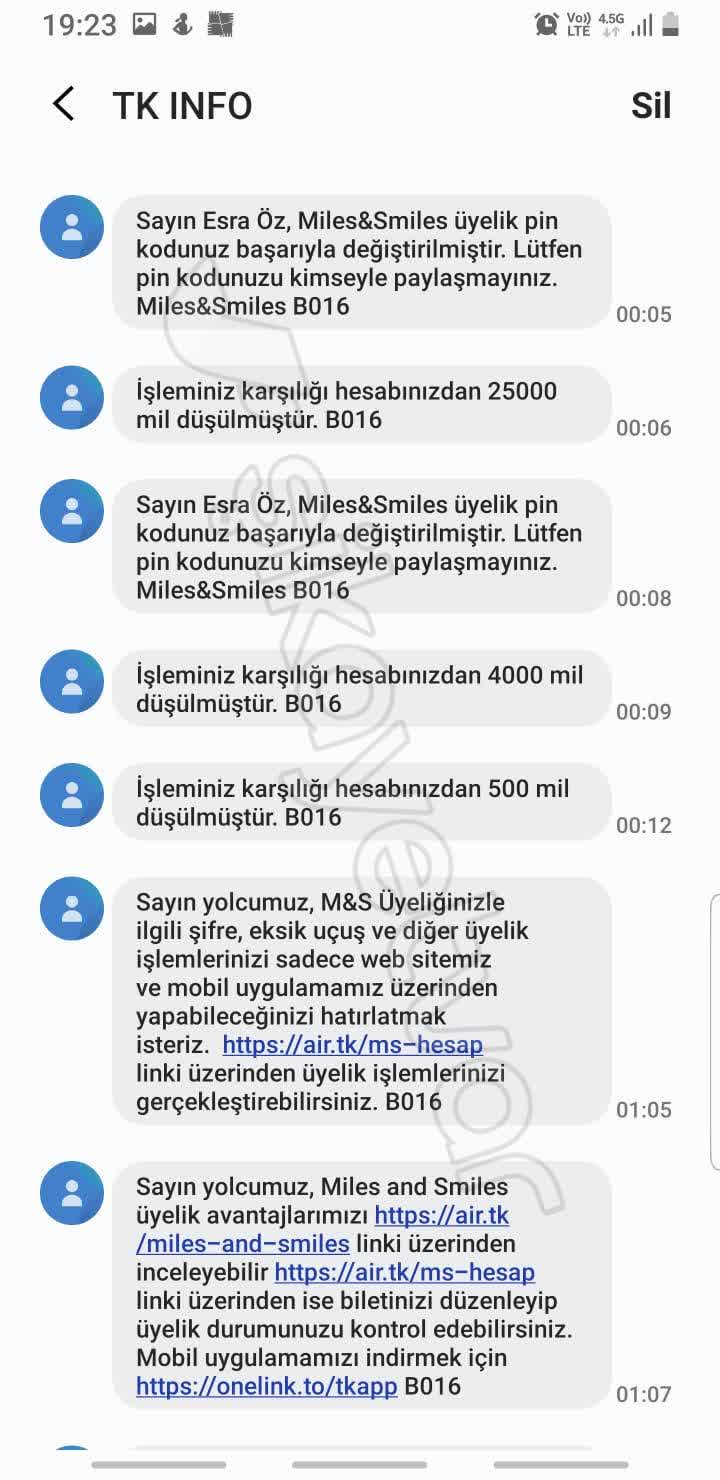720x1480 pixels.
Task: Open the onelink.to/tkapp download link
Action: (x=265, y=1386)
